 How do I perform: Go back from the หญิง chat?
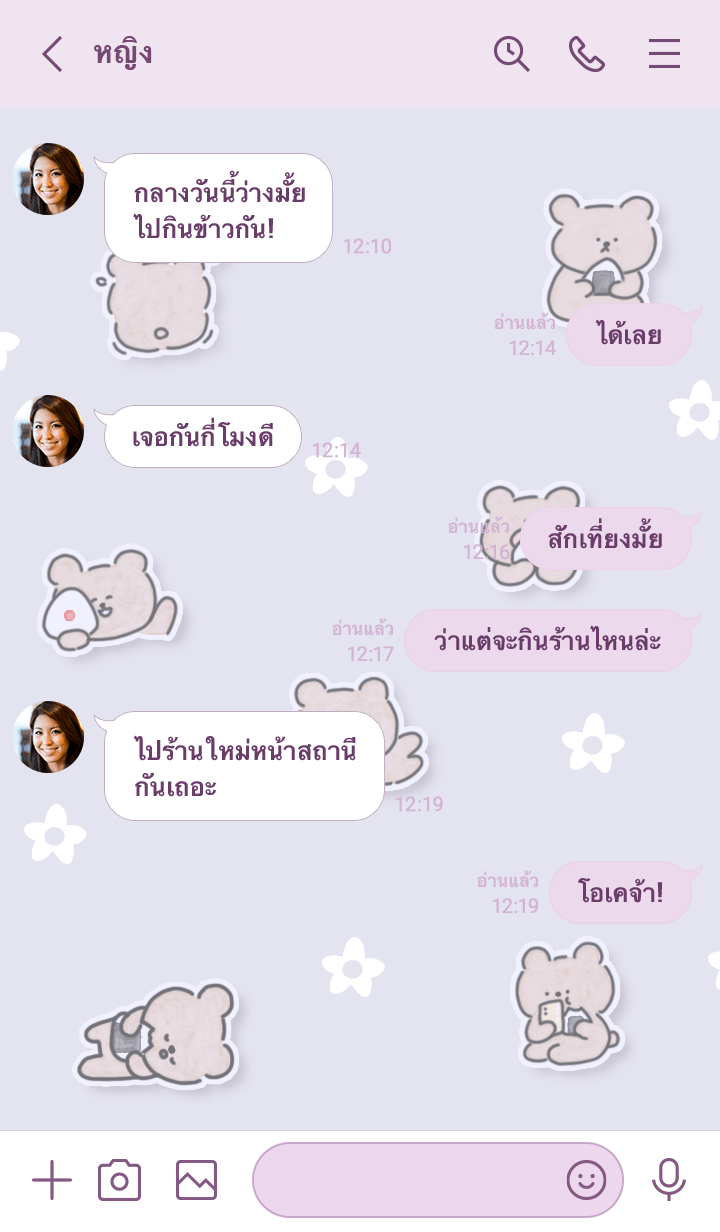click(x=52, y=54)
